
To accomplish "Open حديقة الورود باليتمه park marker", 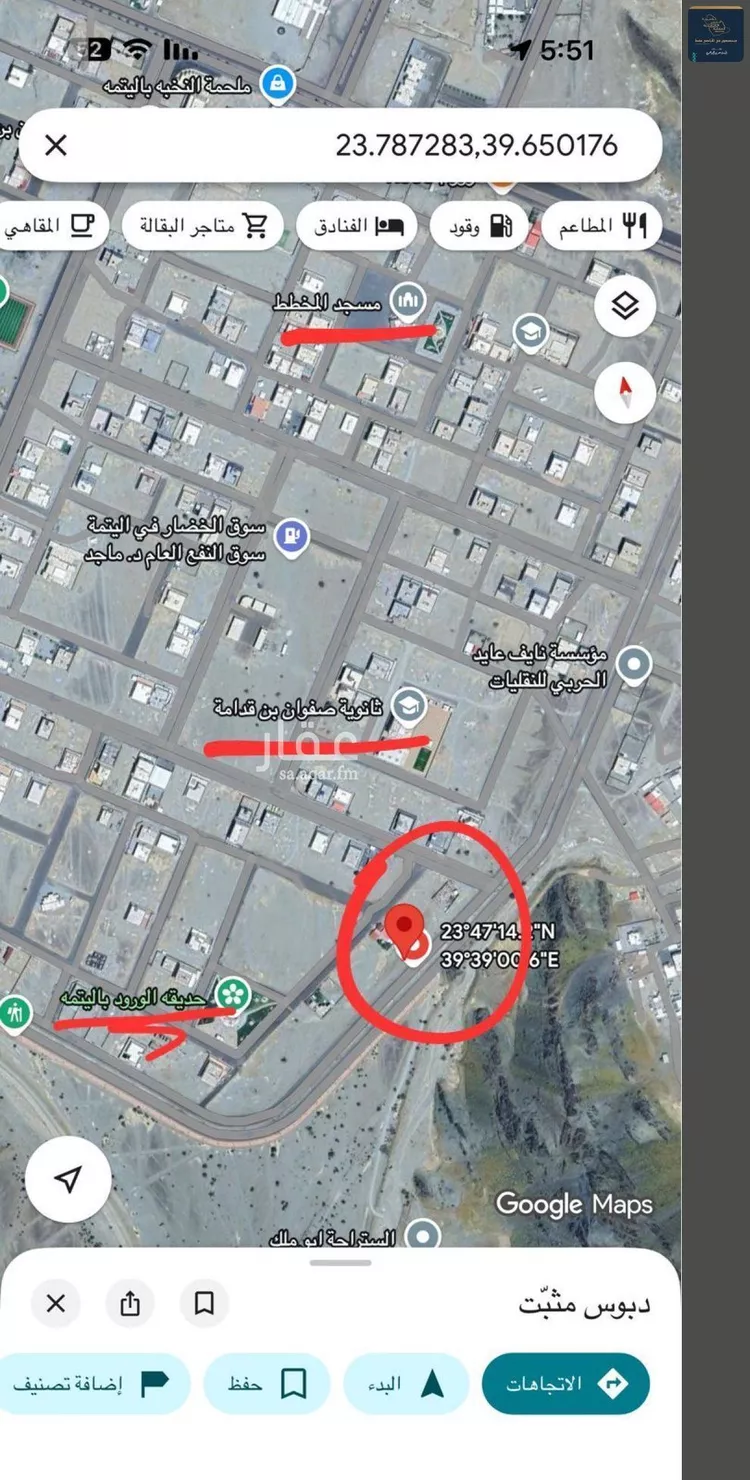I will click(233, 994).
